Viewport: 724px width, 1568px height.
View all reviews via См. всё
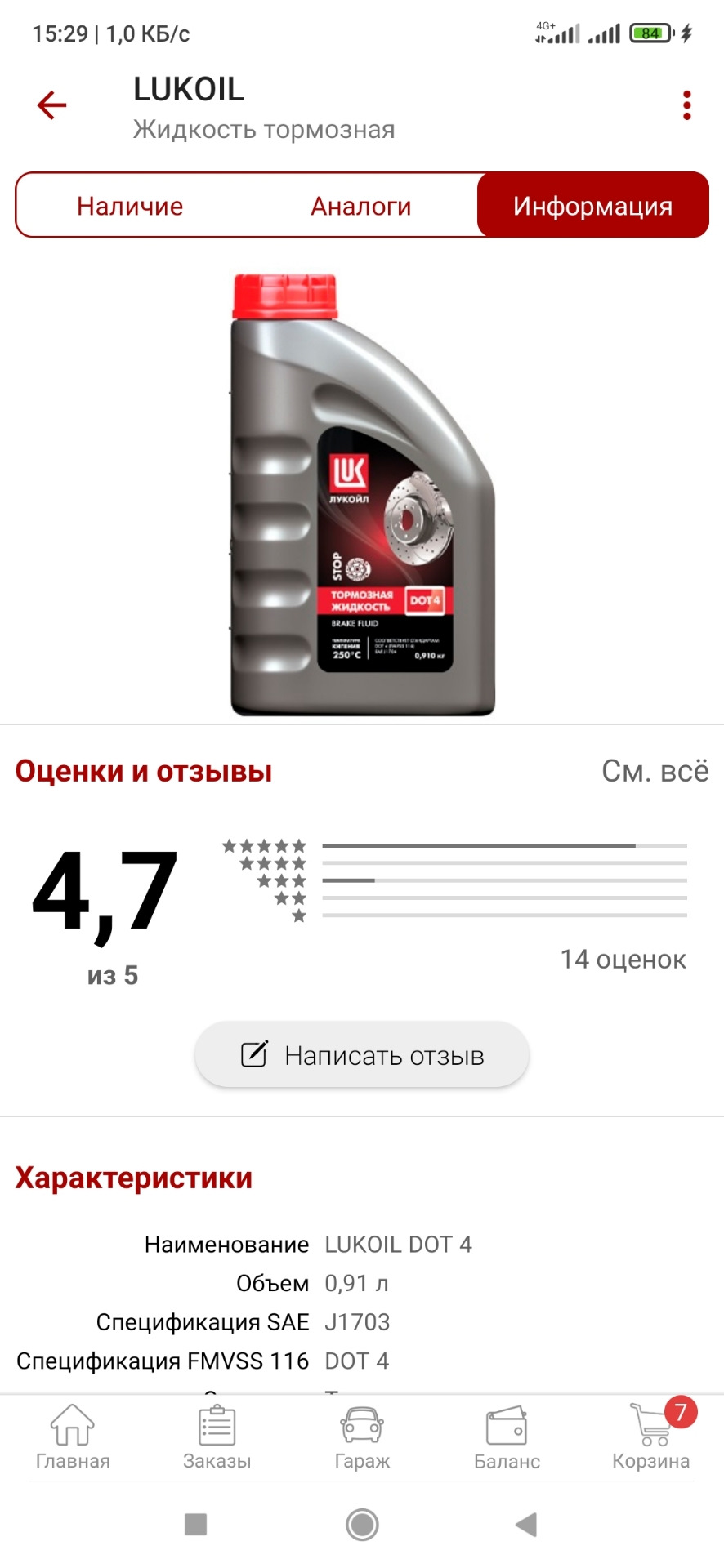pos(655,771)
